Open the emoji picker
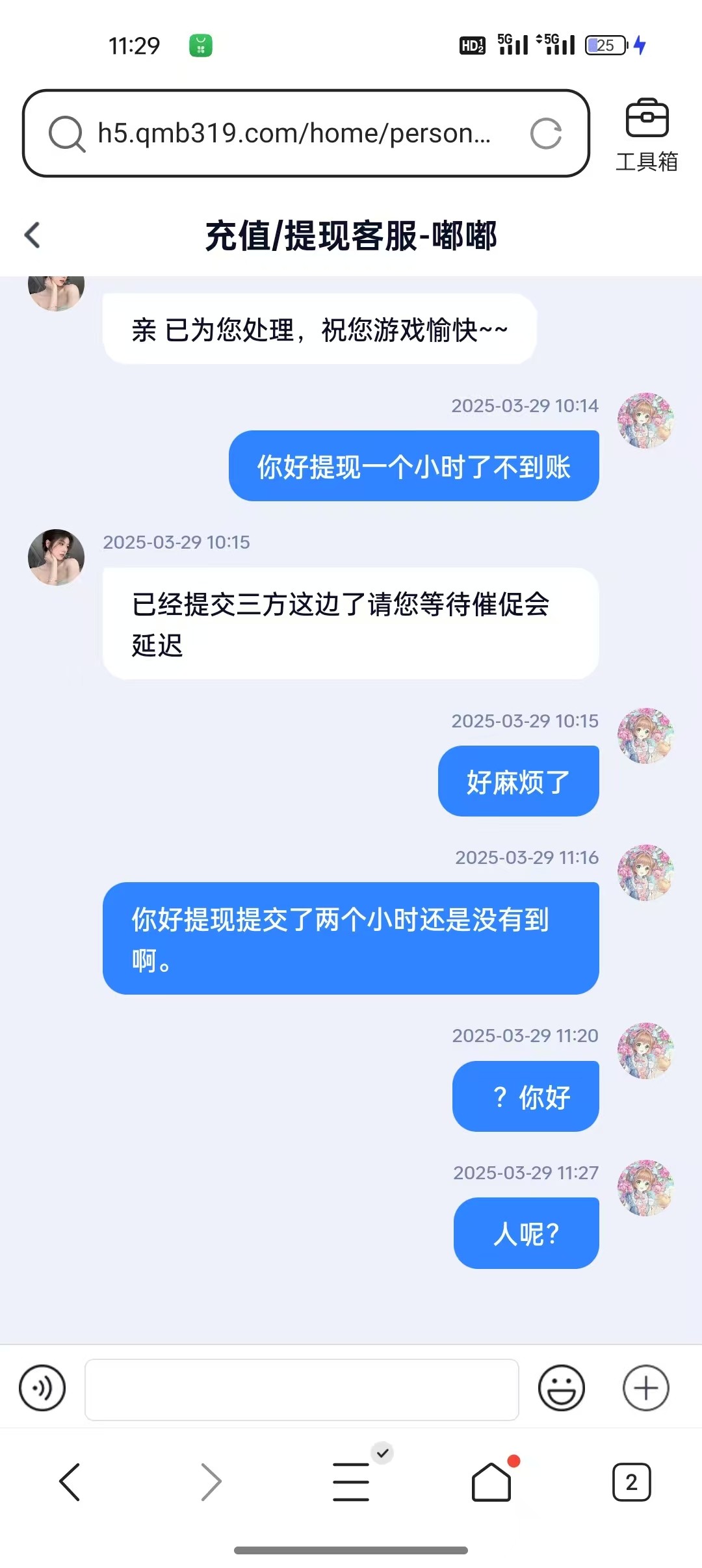The image size is (702, 1568). [561, 1388]
